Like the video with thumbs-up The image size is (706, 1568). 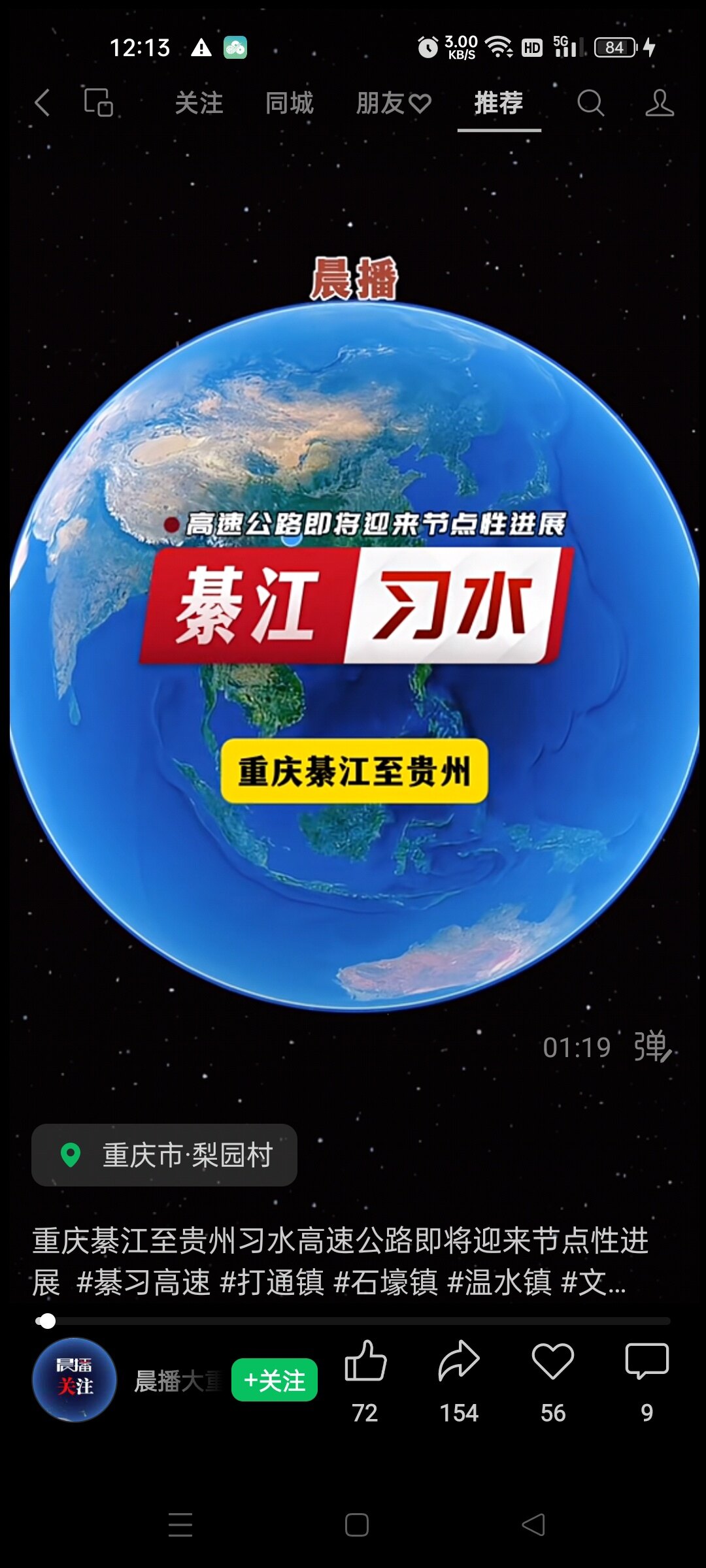(365, 1362)
